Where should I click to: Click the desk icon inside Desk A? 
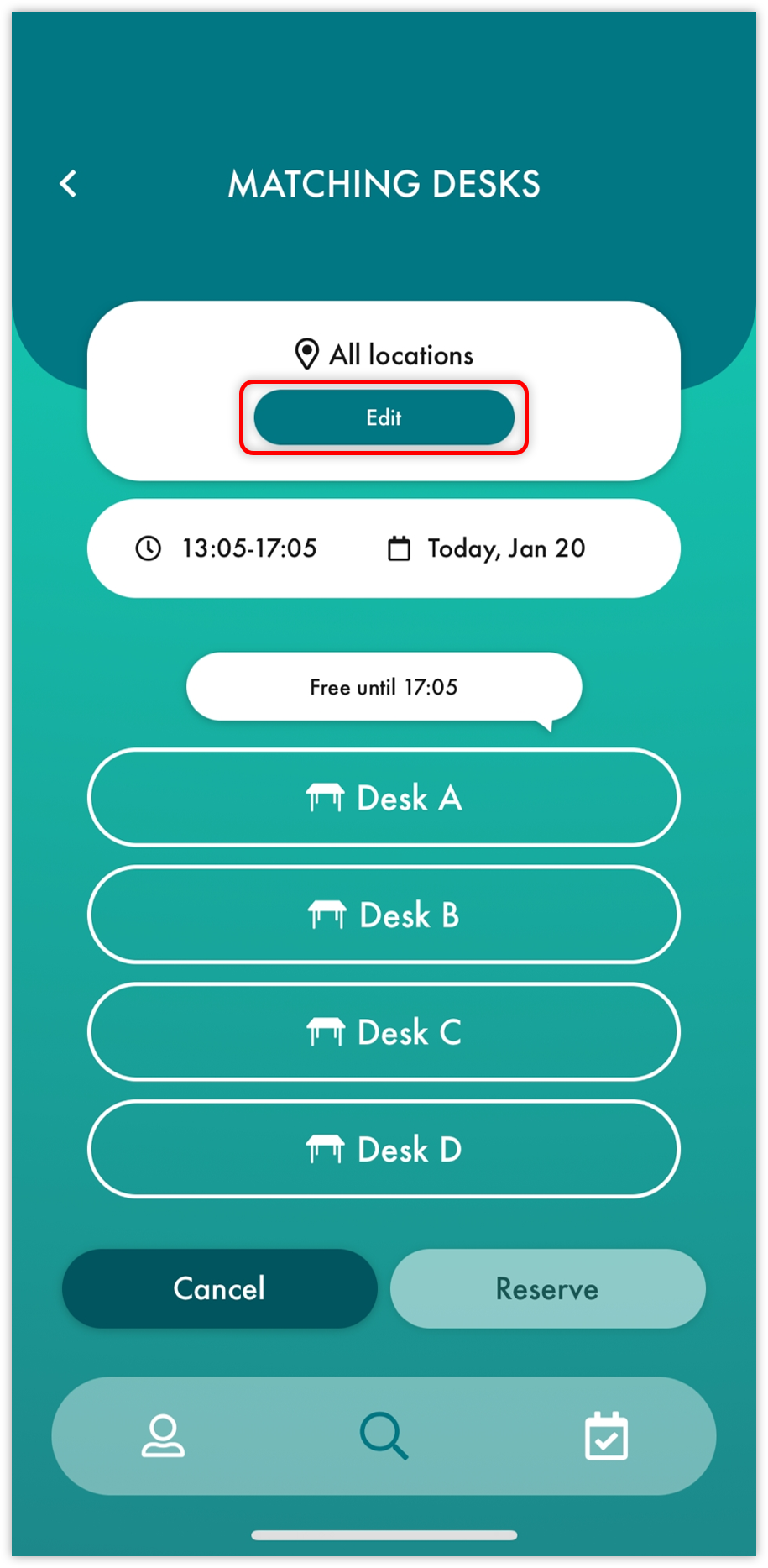click(x=326, y=797)
